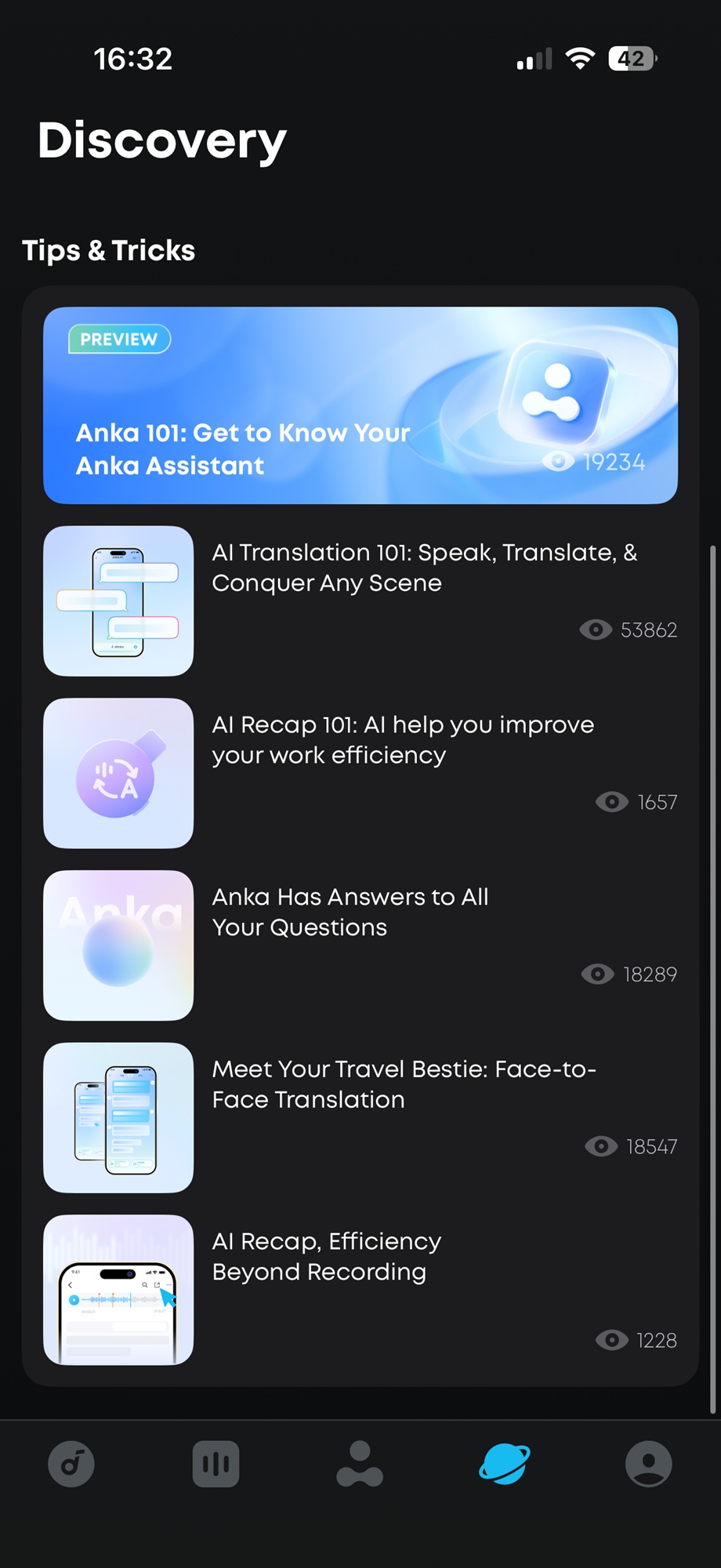721x1568 pixels.
Task: Open the Anka 101 preview banner
Action: (x=360, y=405)
